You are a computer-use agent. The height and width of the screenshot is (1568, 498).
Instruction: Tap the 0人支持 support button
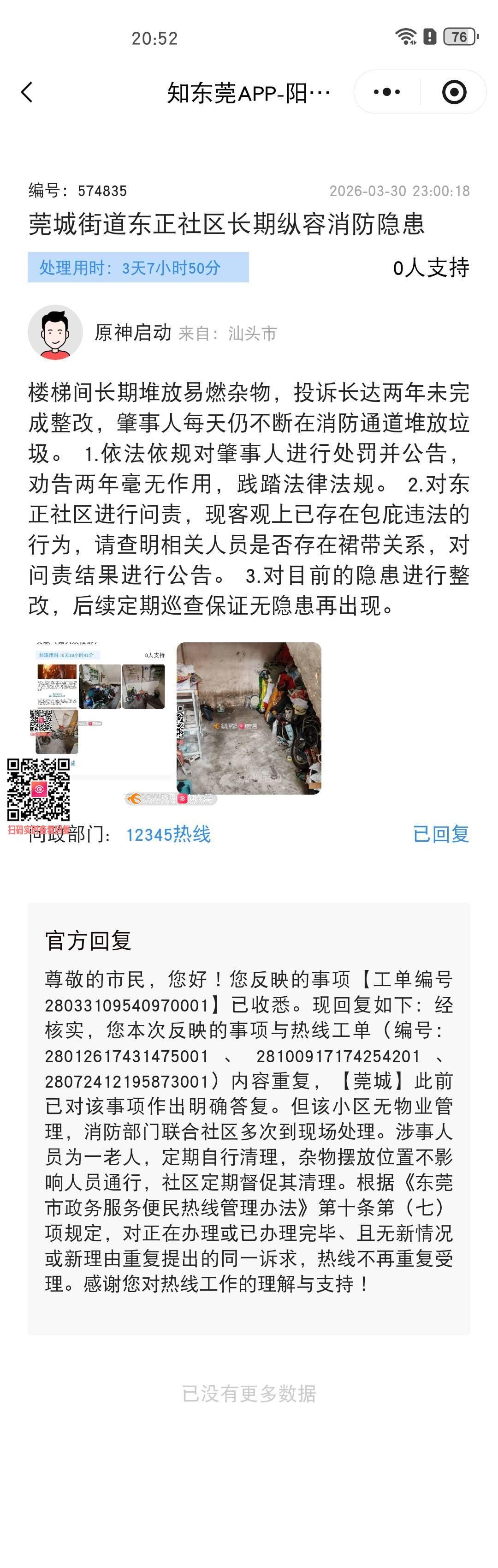(431, 268)
